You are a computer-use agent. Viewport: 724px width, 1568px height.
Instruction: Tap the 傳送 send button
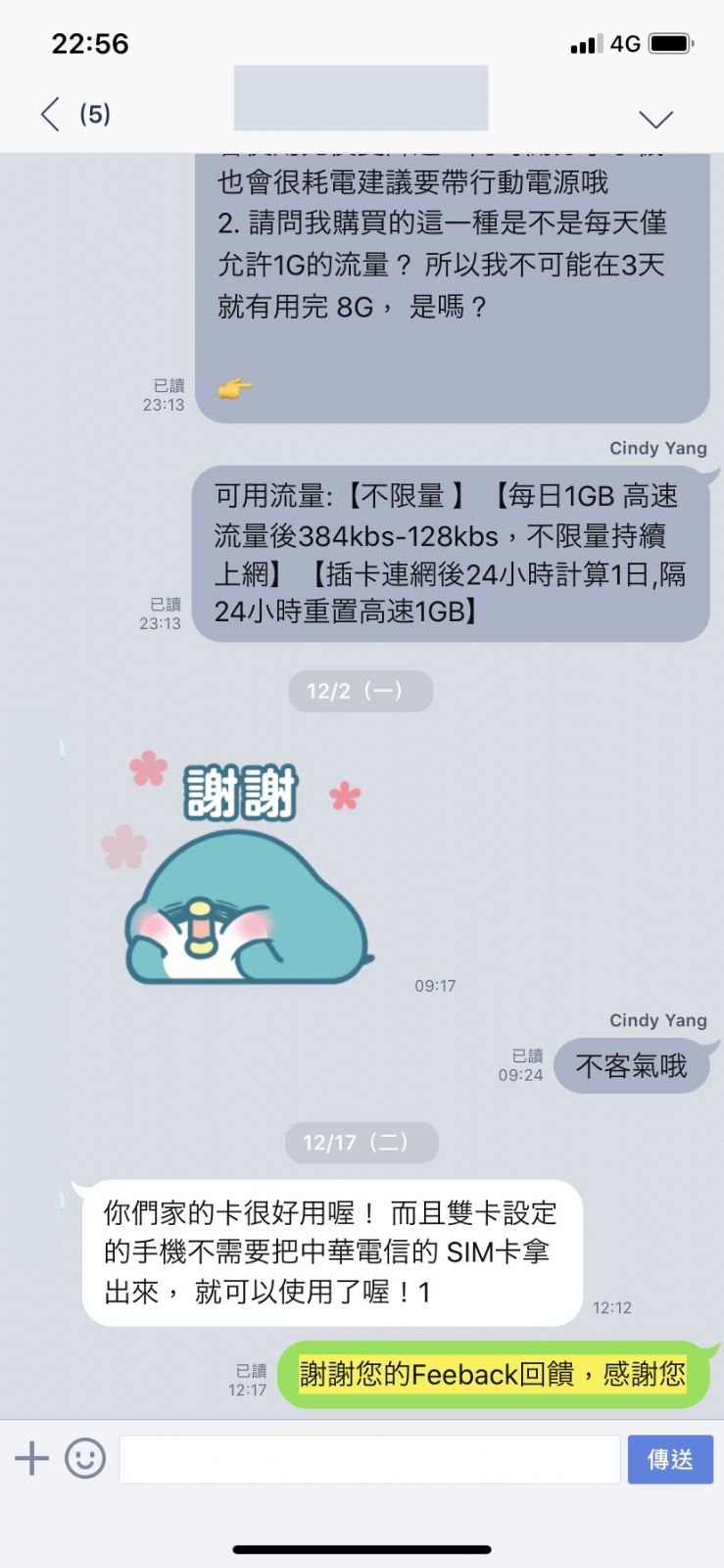pos(670,1459)
